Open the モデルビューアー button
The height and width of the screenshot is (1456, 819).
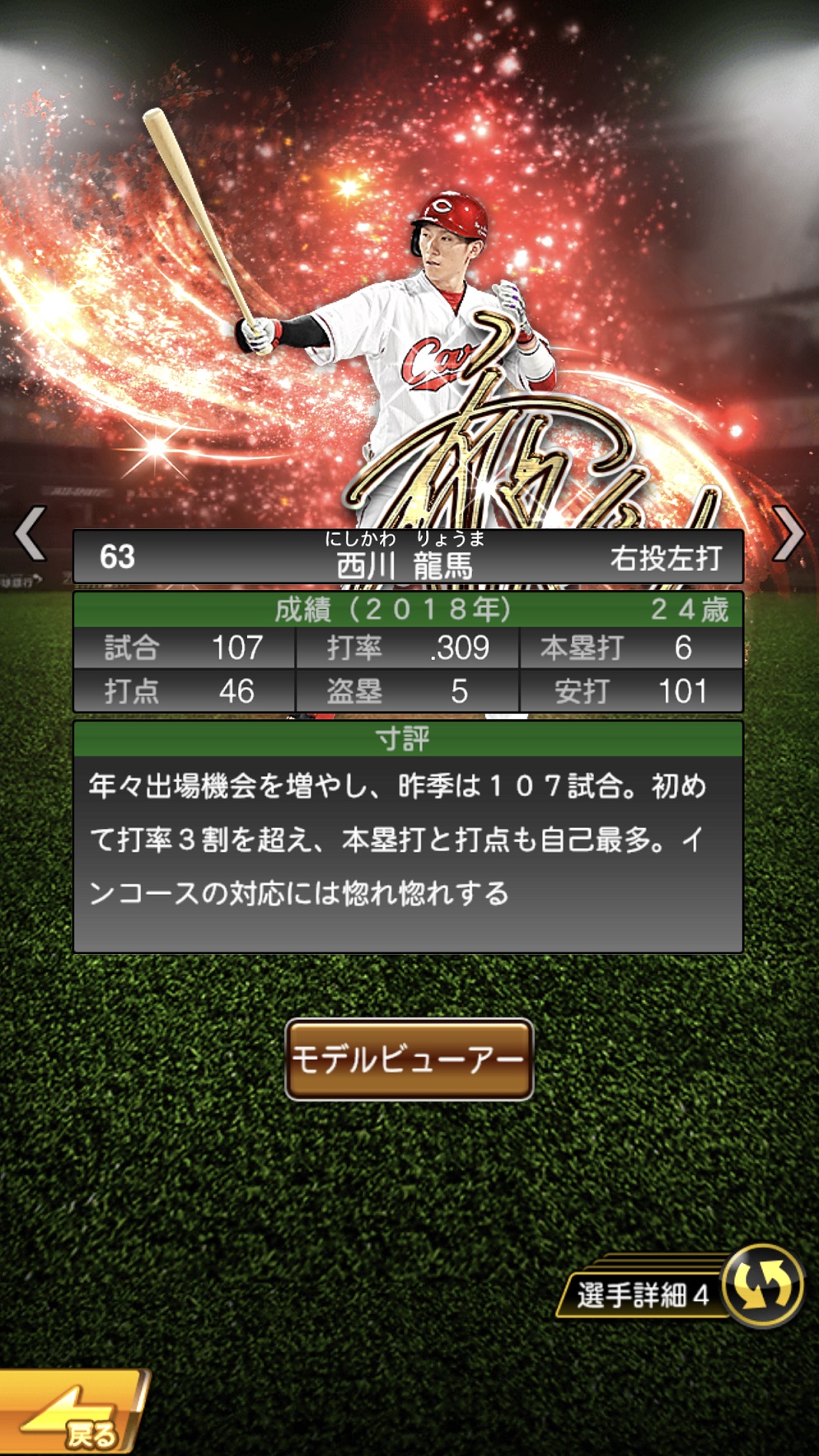coord(409,1059)
